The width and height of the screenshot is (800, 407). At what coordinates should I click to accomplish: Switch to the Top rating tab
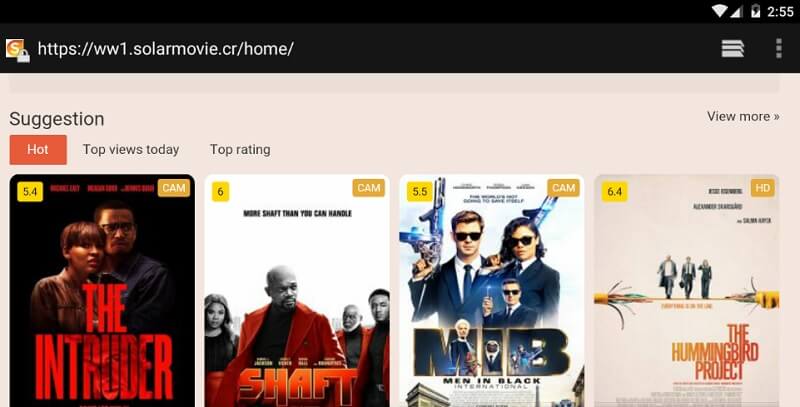click(240, 150)
